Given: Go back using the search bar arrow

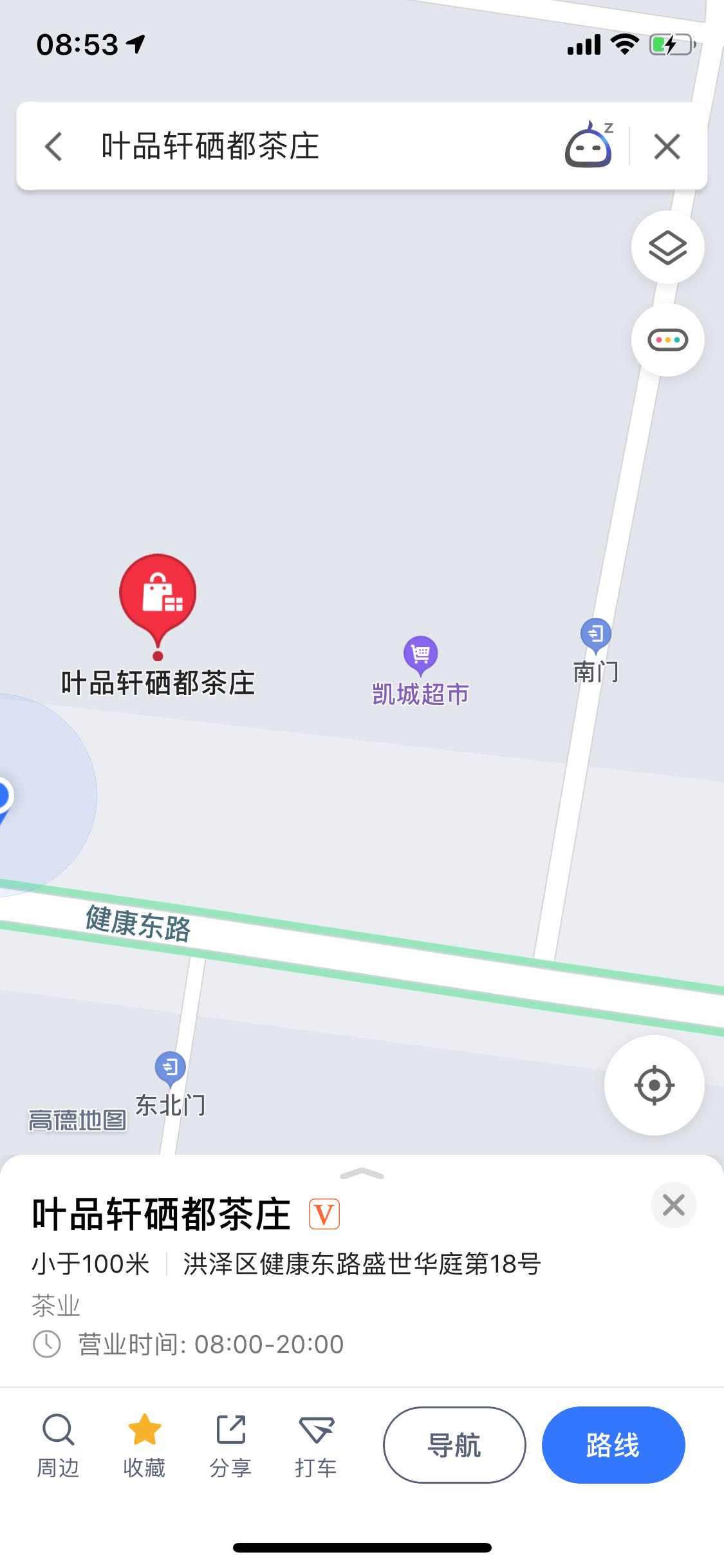Looking at the screenshot, I should [54, 147].
